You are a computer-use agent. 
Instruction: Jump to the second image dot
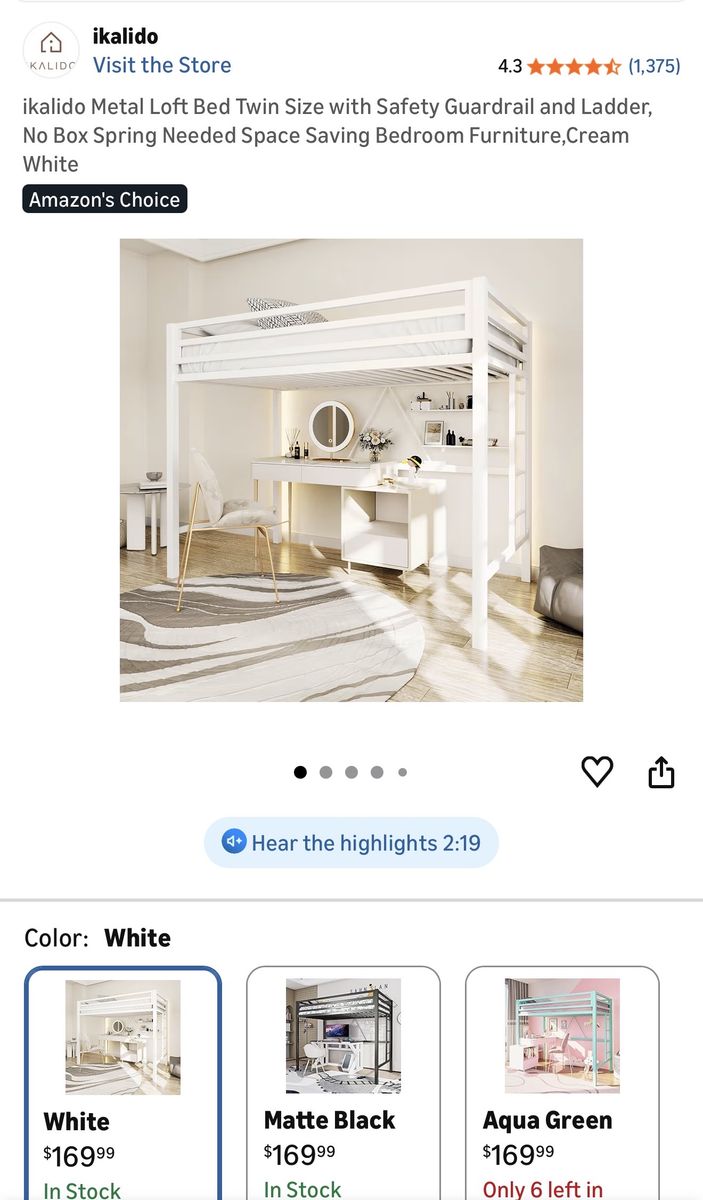click(x=325, y=772)
